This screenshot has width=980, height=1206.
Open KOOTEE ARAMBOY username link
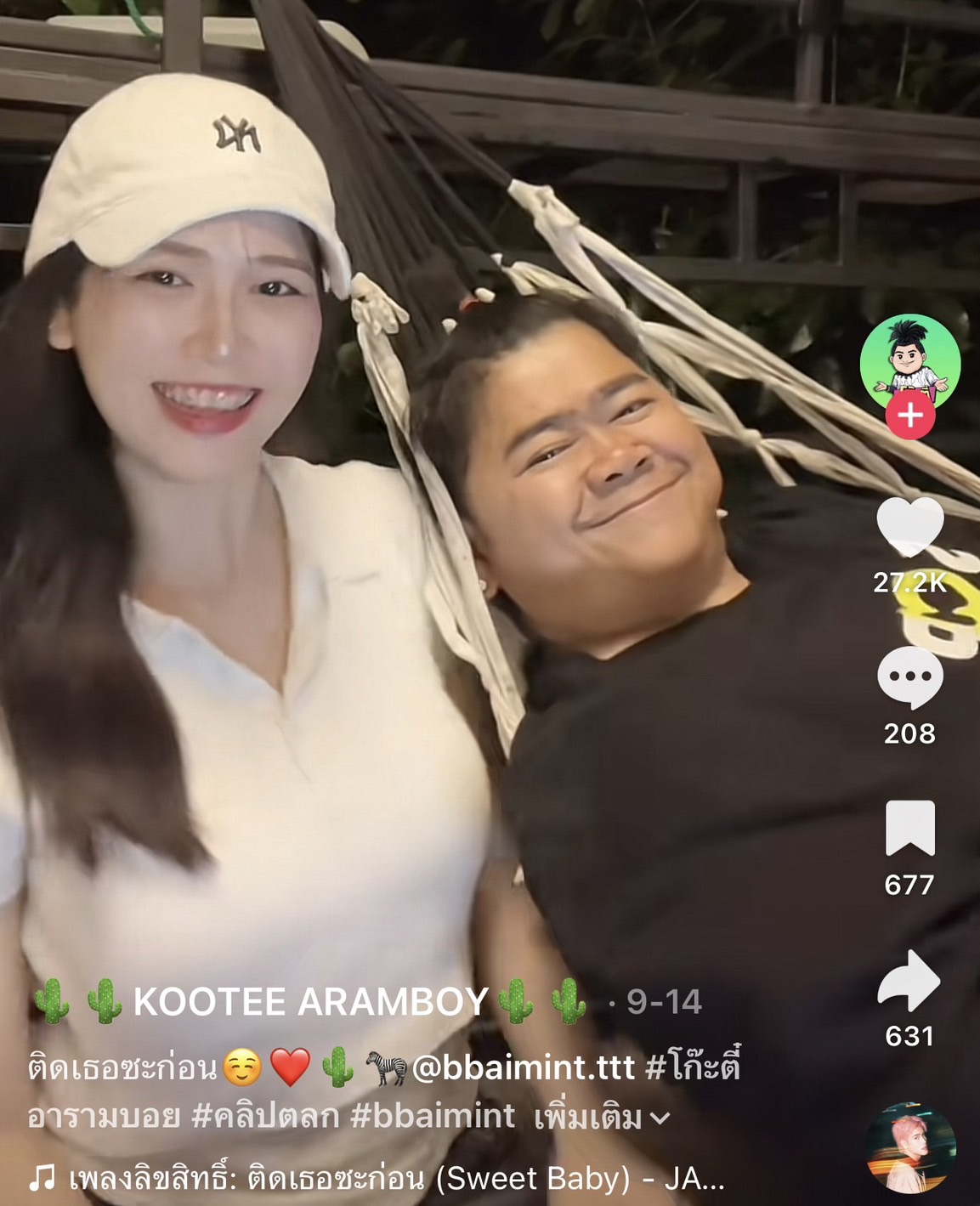click(x=310, y=1002)
